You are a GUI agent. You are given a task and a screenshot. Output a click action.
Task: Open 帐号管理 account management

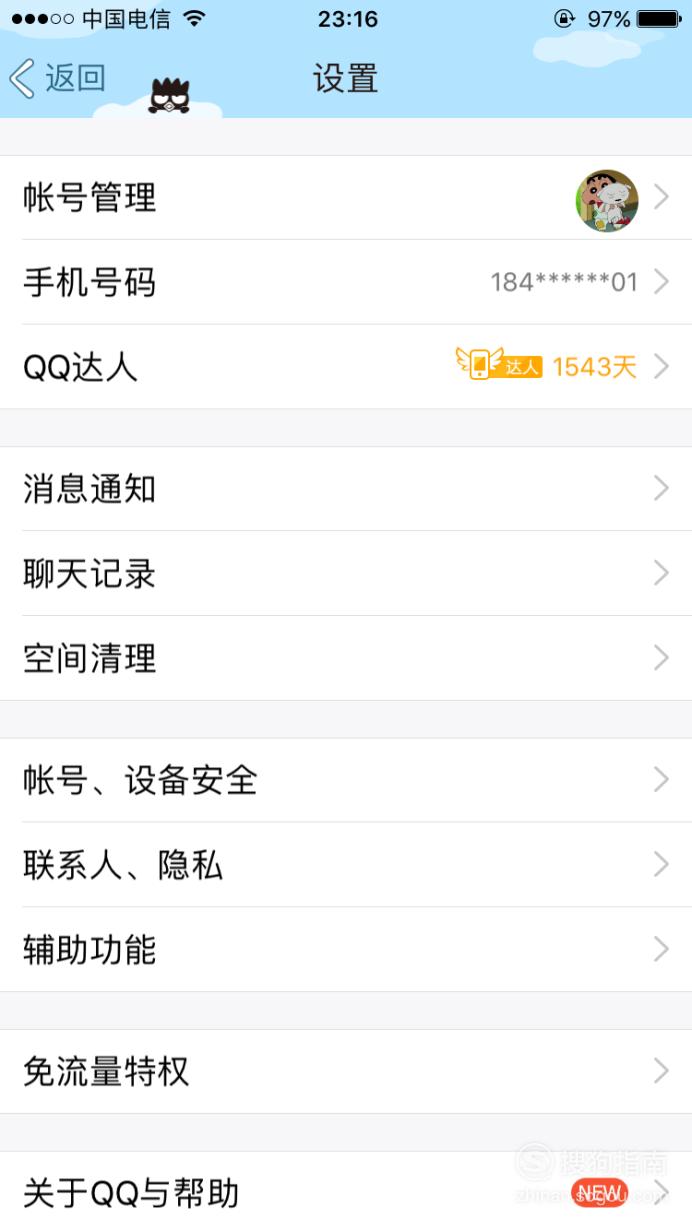(346, 198)
